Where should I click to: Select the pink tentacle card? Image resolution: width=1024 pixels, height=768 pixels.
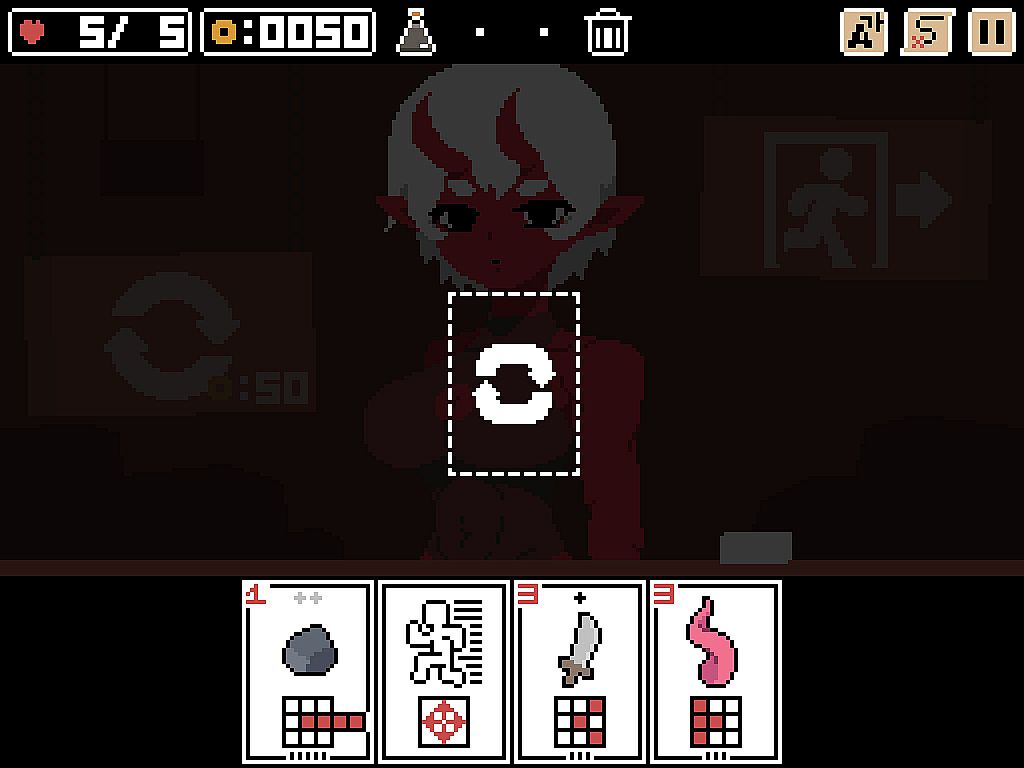715,672
